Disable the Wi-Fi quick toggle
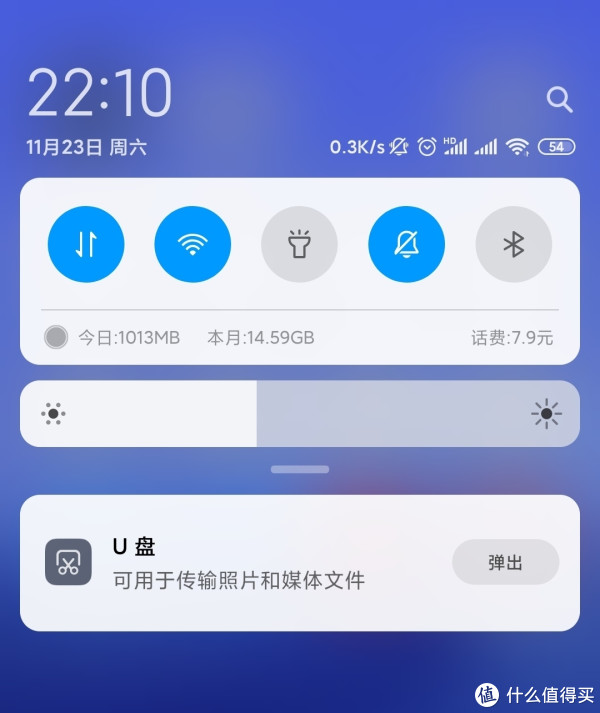This screenshot has height=713, width=600. tap(193, 245)
